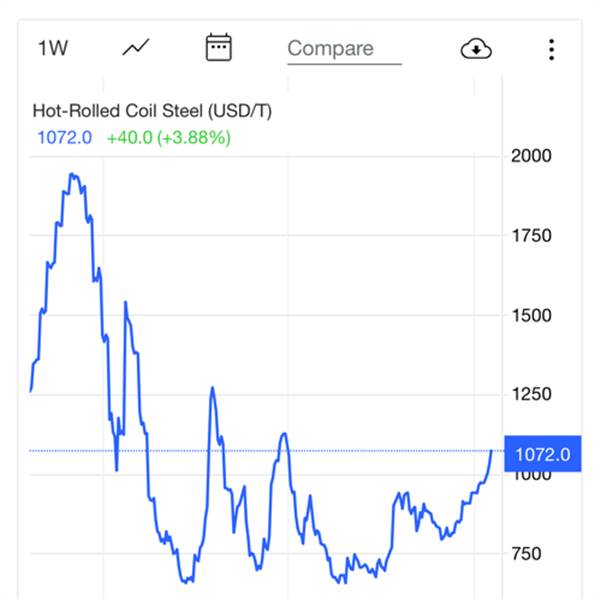Tap the Compare input field
Screen dimensions: 600x600
[344, 50]
